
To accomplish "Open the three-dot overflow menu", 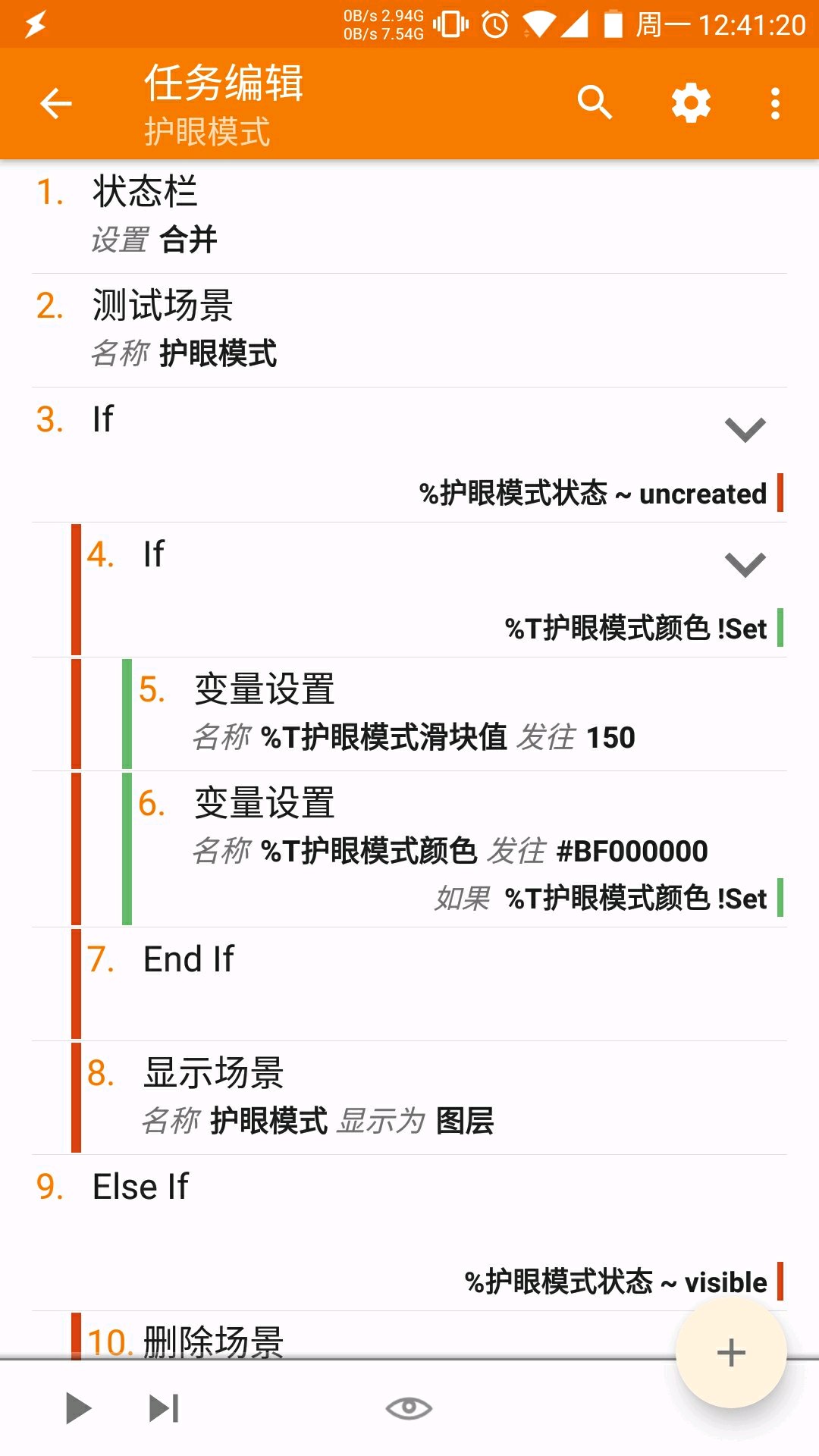I will point(775,103).
